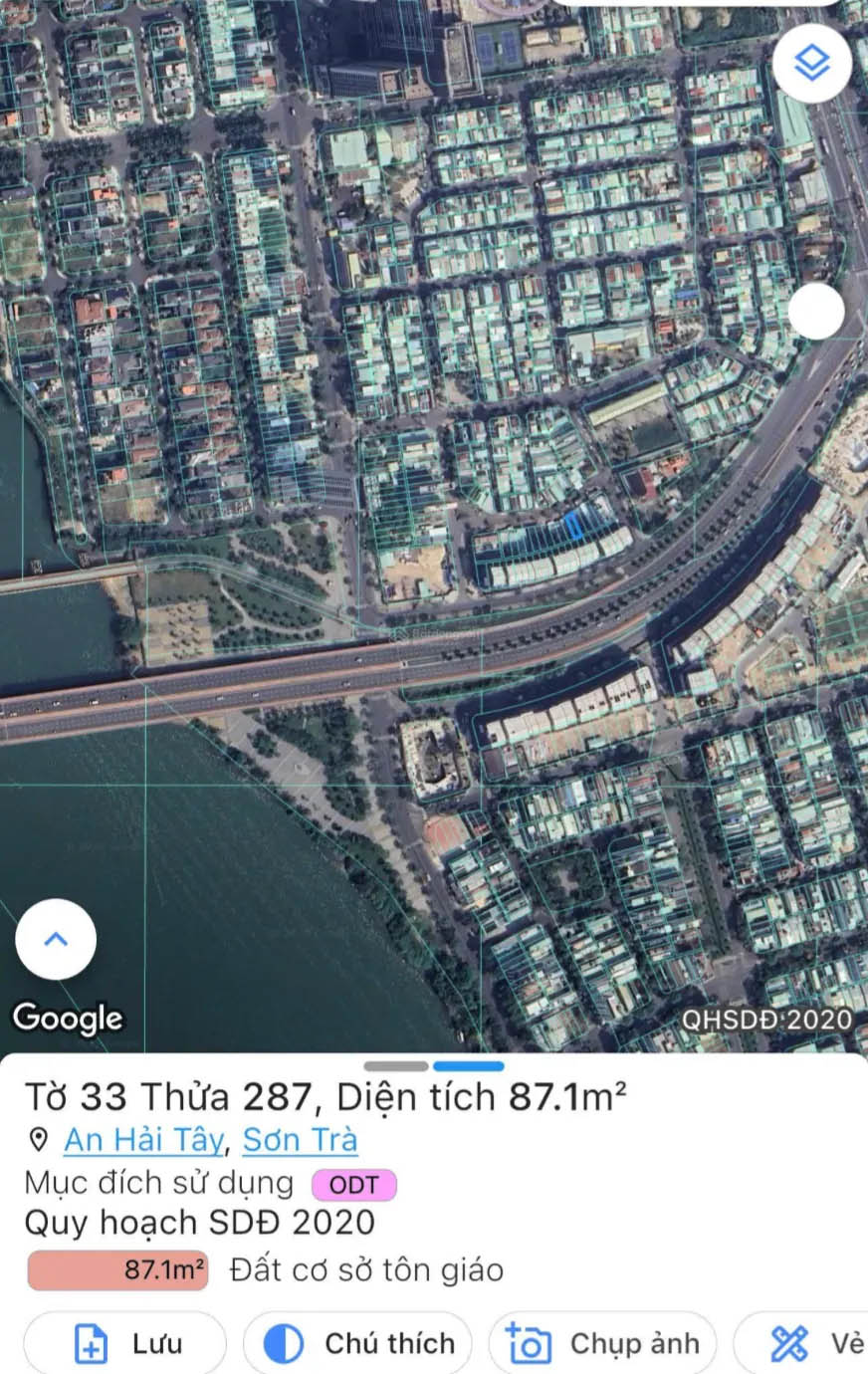Tap the white round button below layers
The width and height of the screenshot is (868, 1374).
(815, 312)
